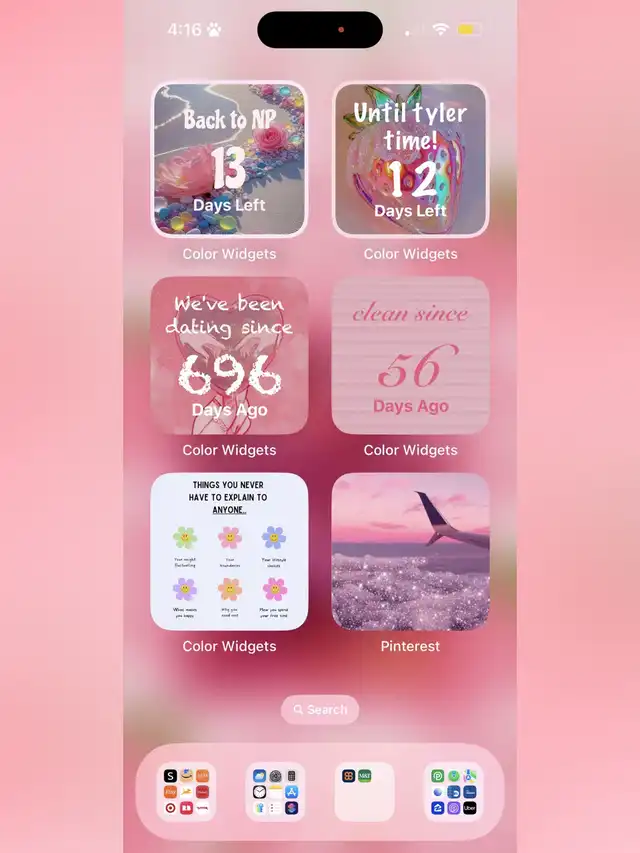Open the "Until tyler time!" countdown widget
640x853 pixels.
pyautogui.click(x=410, y=160)
